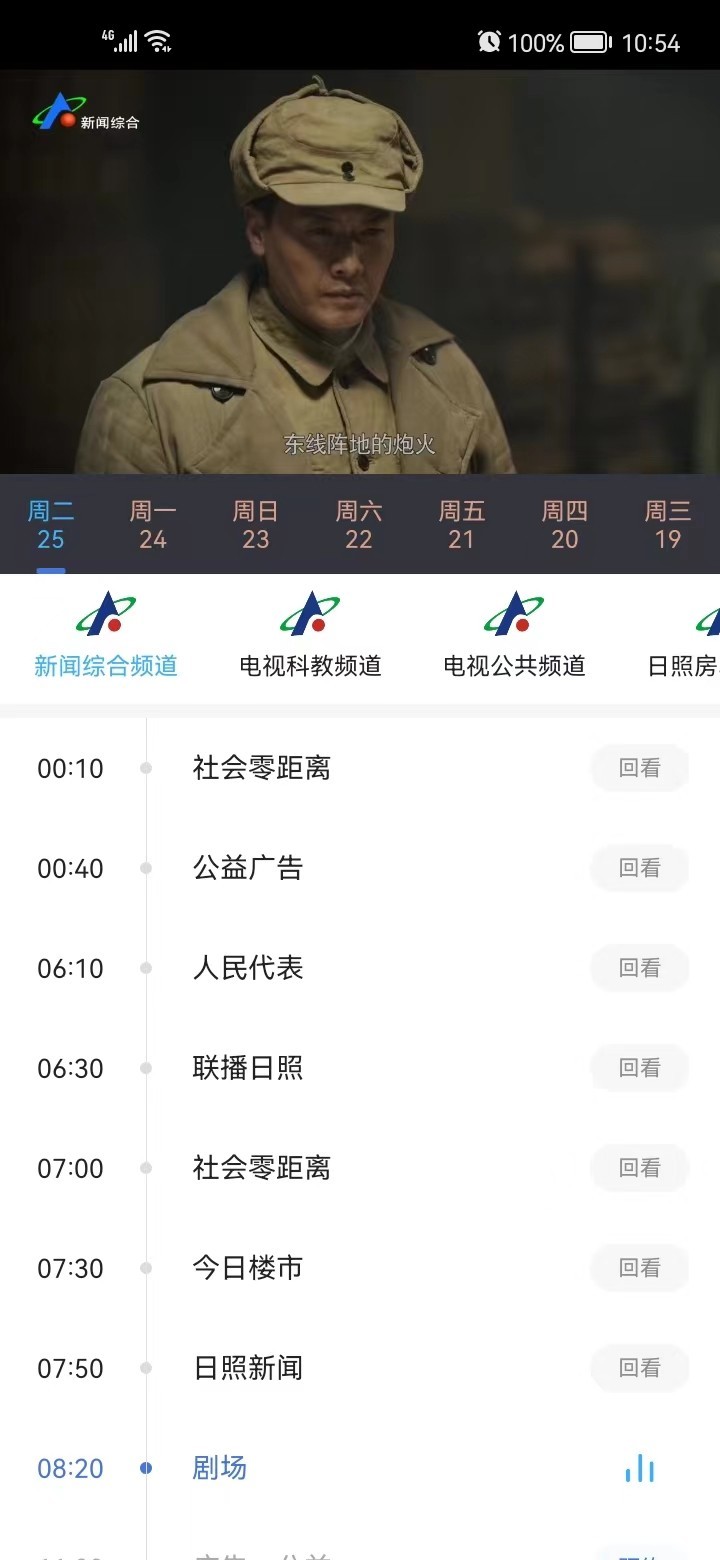
Task: Tap the video player showing 新闻综合
Action: [x=360, y=272]
